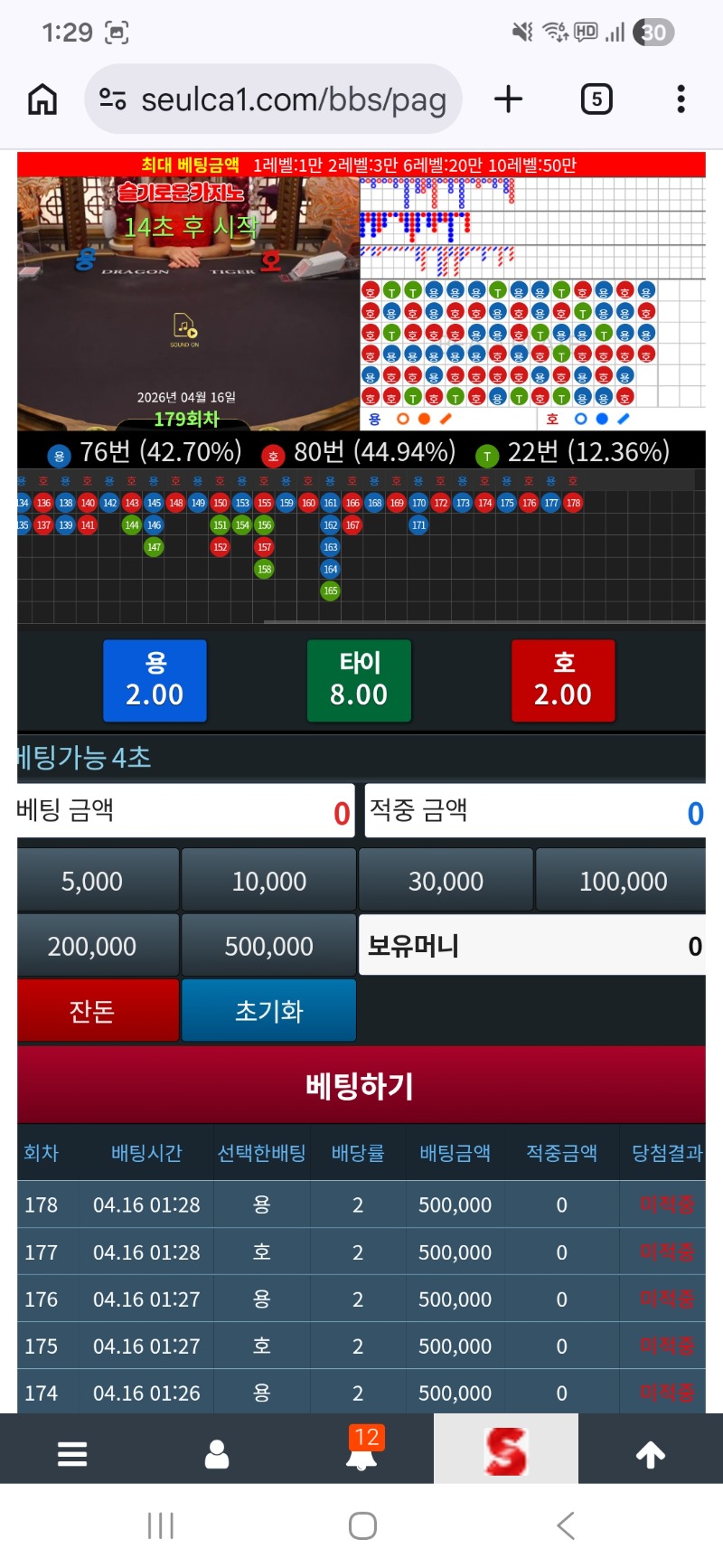
Task: Select the S logo tab in bottom navigation
Action: point(506,1450)
